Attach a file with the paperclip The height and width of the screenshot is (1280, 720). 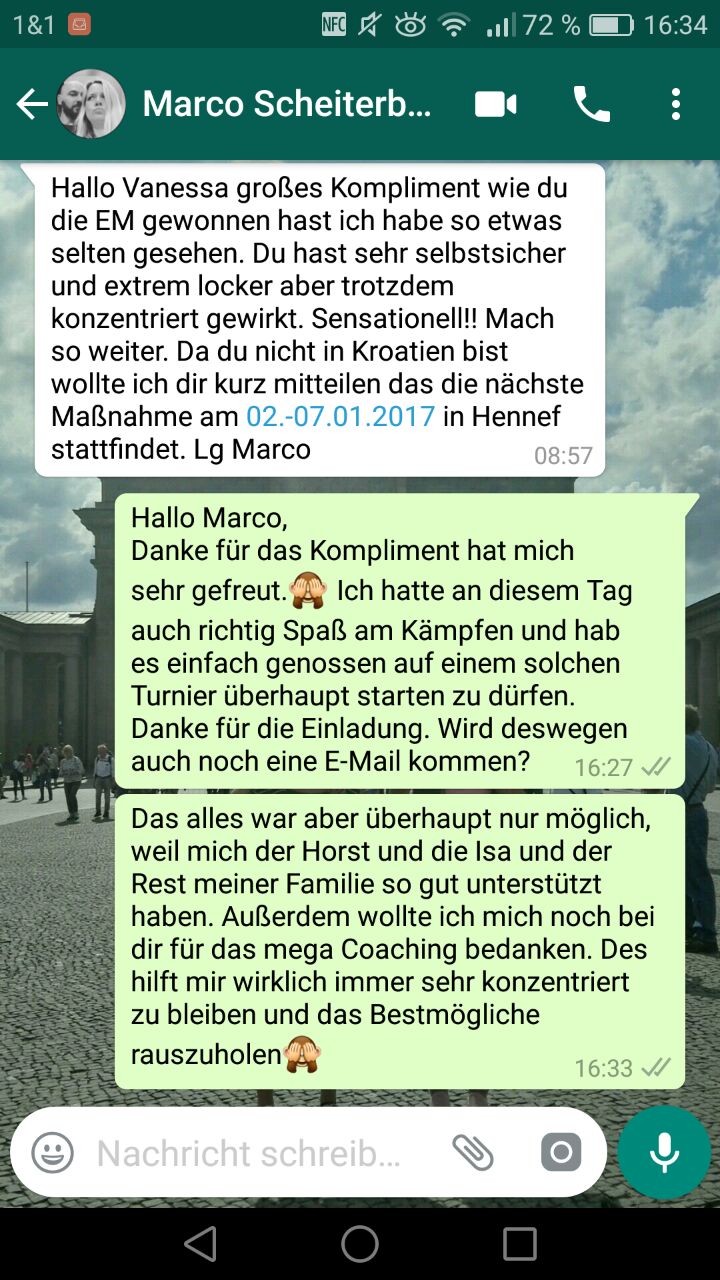pyautogui.click(x=473, y=1153)
